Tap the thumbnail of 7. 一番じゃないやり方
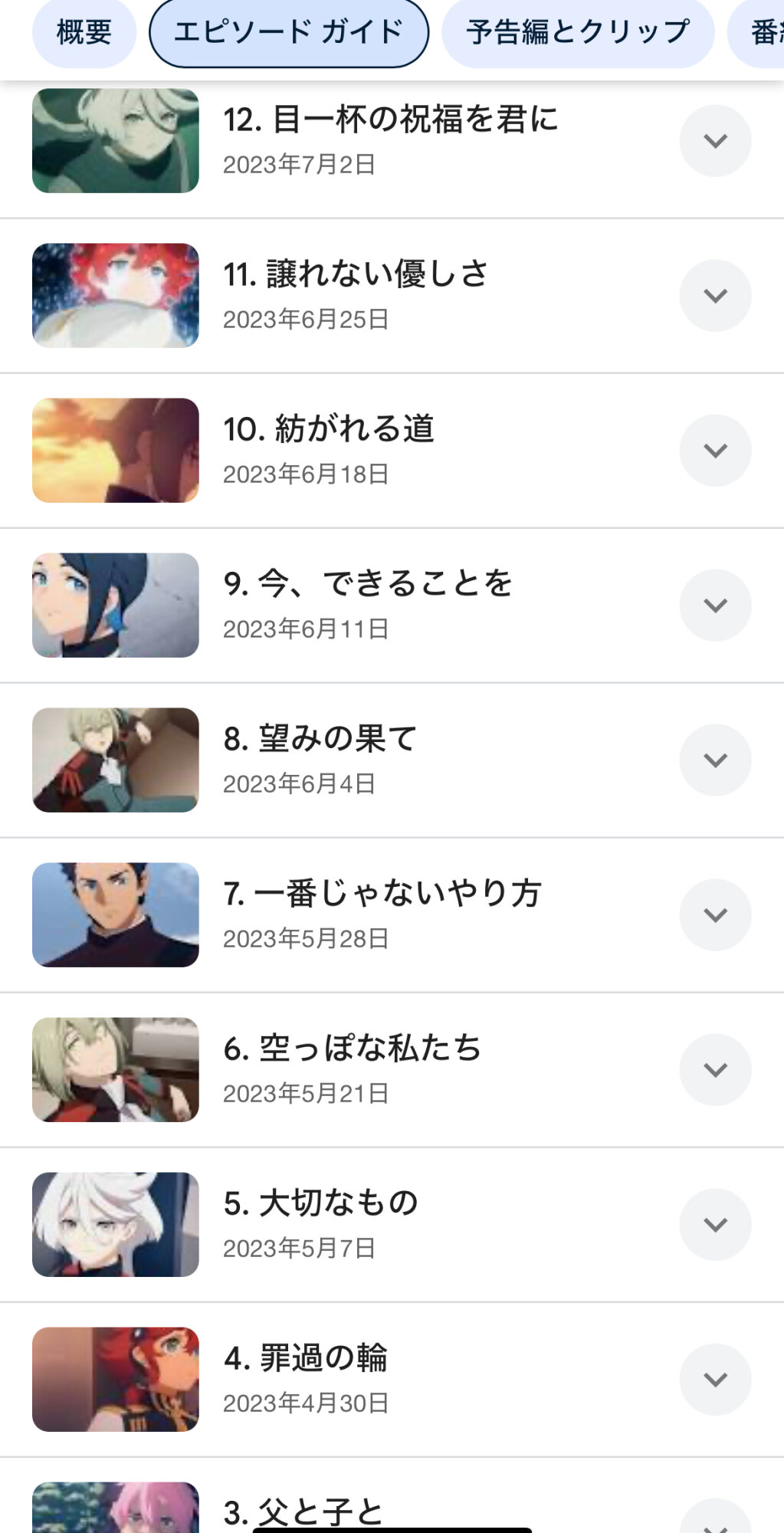Image resolution: width=784 pixels, height=1533 pixels. pos(116,915)
